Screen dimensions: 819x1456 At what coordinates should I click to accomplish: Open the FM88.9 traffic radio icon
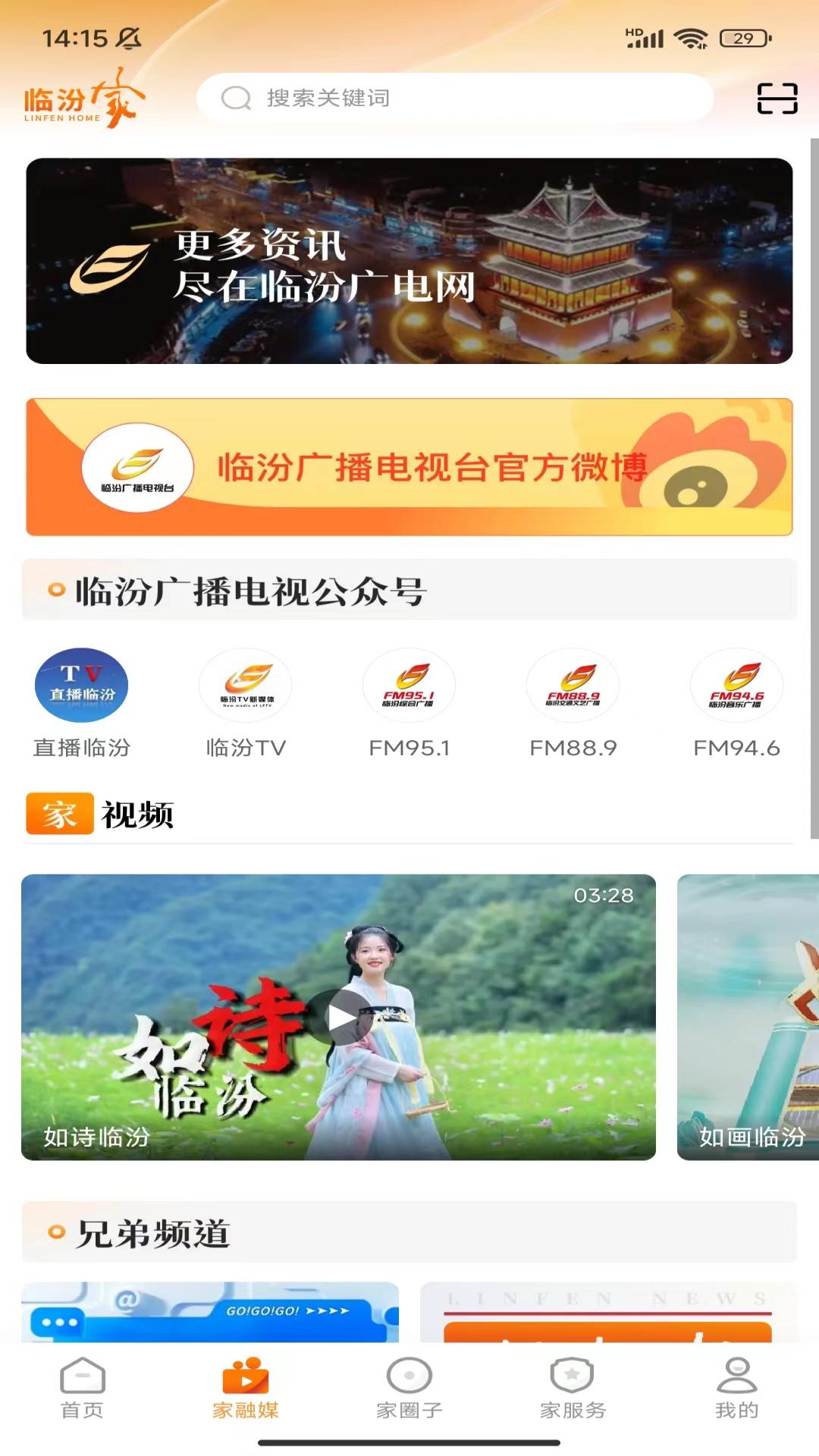click(x=573, y=685)
